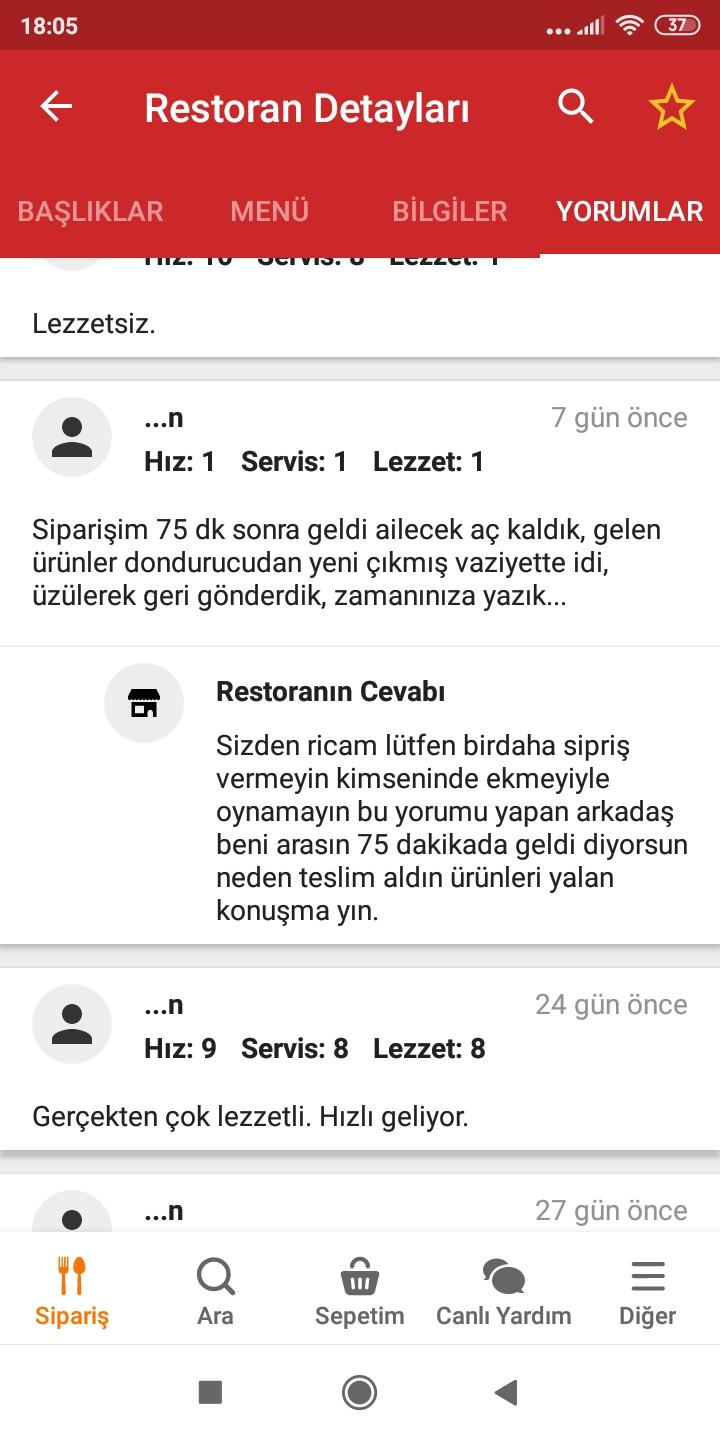Select the YORUMLAR tab

coord(630,211)
